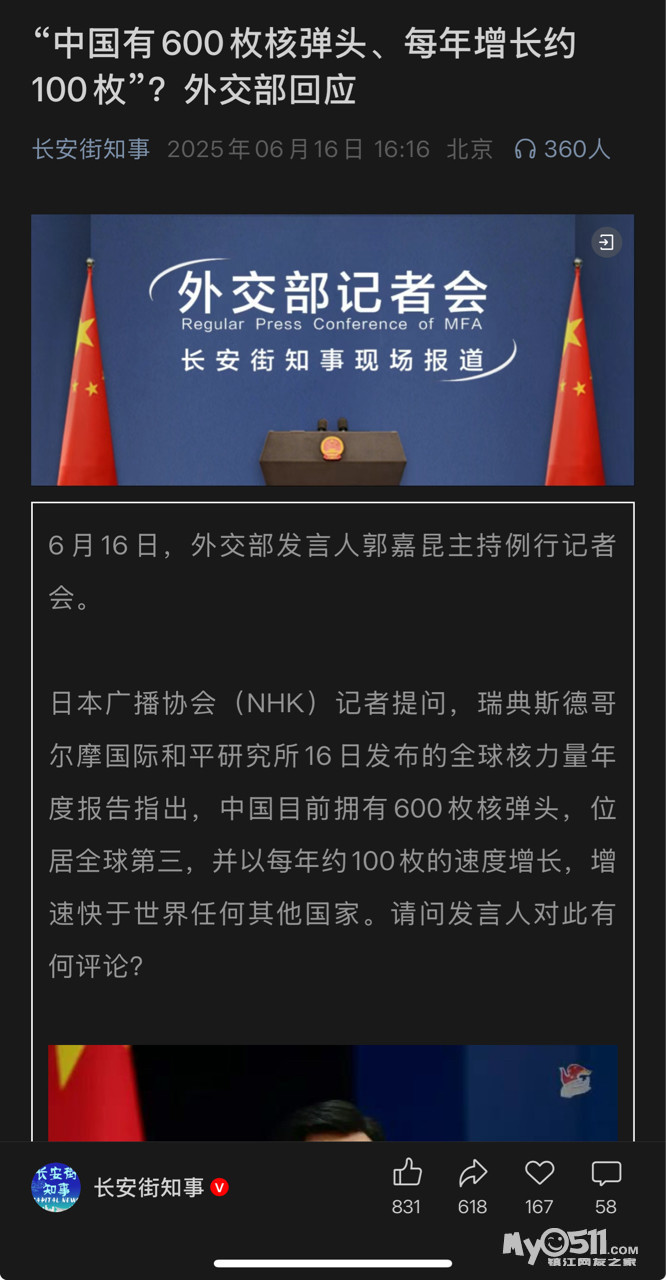Image resolution: width=666 pixels, height=1280 pixels.
Task: View the spokesperson photo
Action: click(x=332, y=1095)
